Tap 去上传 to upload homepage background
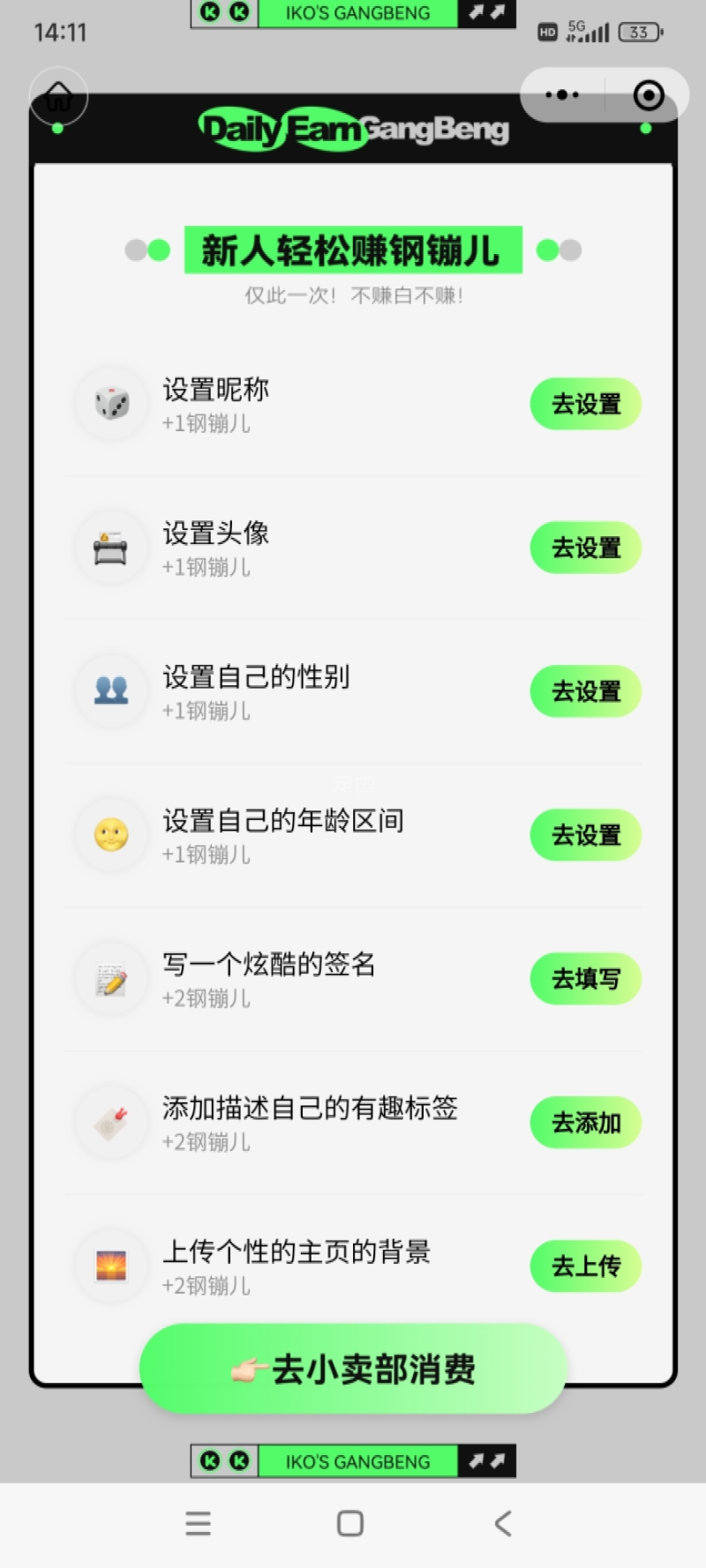Screen dimensions: 706x1568 pyautogui.click(x=585, y=1266)
